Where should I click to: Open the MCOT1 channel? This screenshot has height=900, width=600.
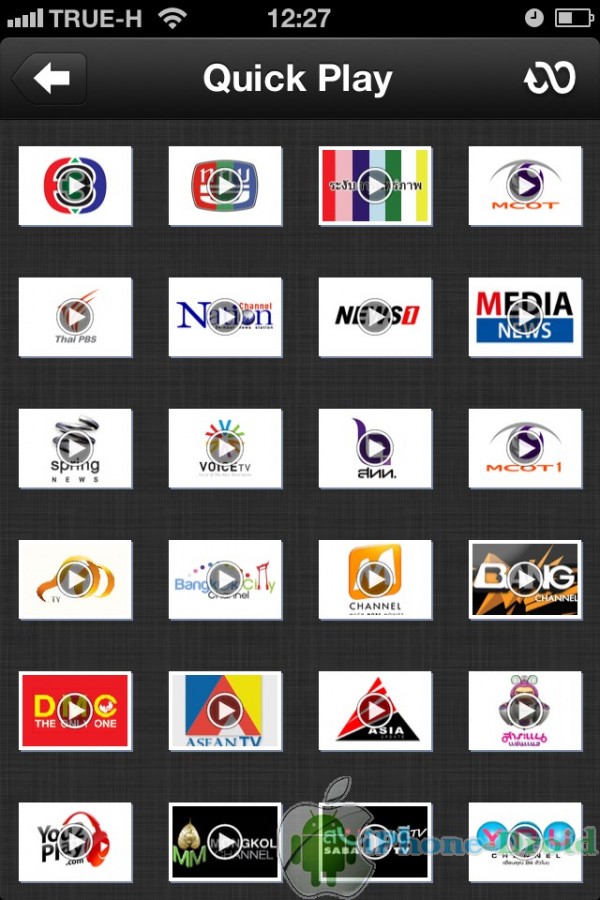click(x=525, y=448)
